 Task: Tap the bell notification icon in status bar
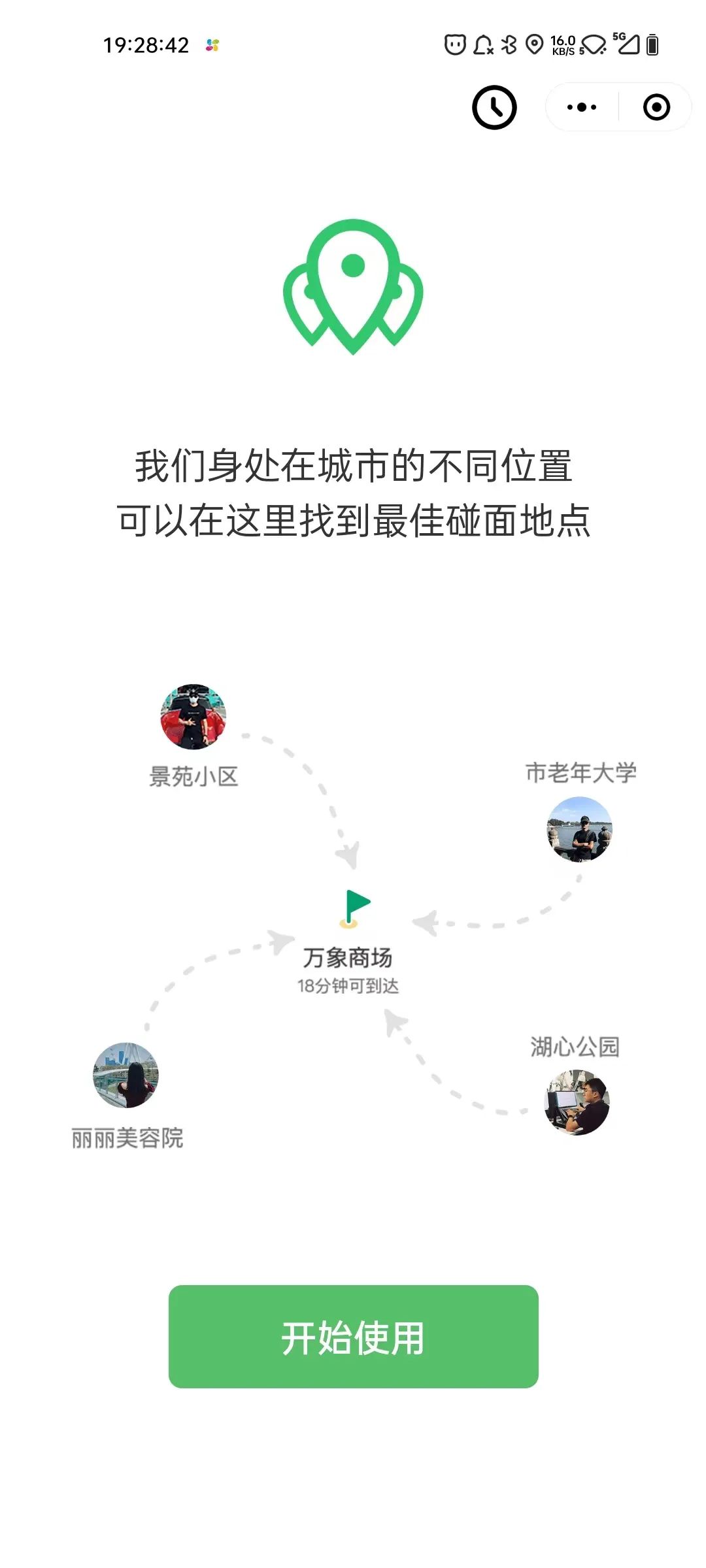tap(484, 44)
